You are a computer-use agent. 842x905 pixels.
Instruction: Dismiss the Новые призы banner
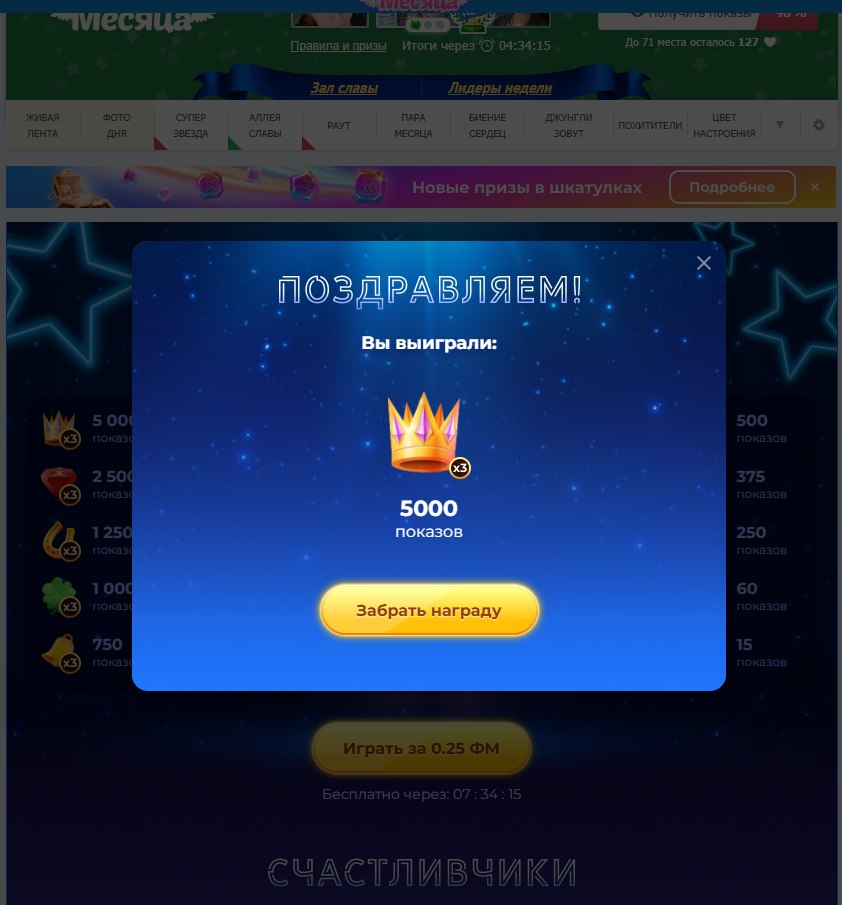[x=815, y=187]
